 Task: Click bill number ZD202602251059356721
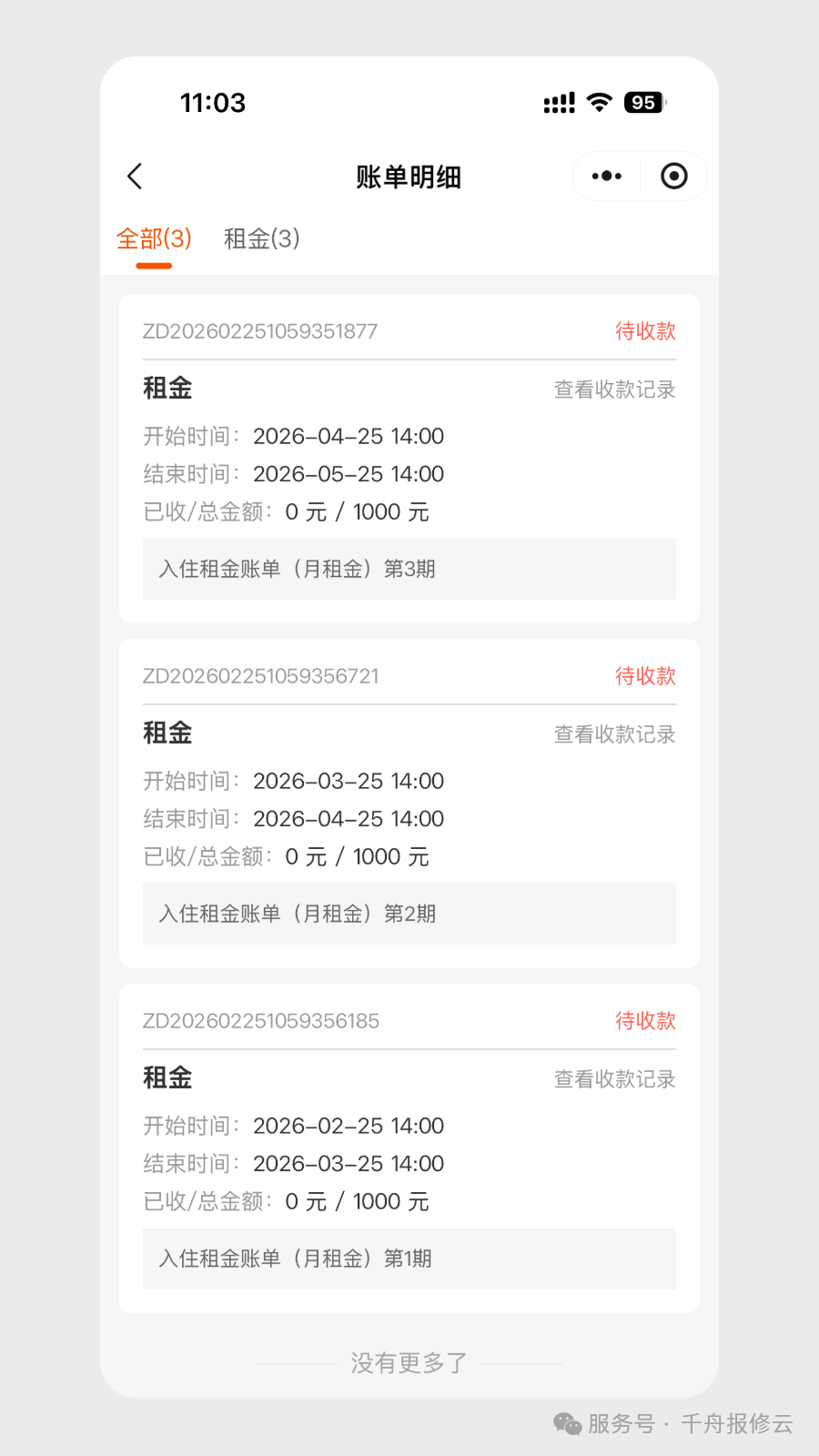[261, 675]
